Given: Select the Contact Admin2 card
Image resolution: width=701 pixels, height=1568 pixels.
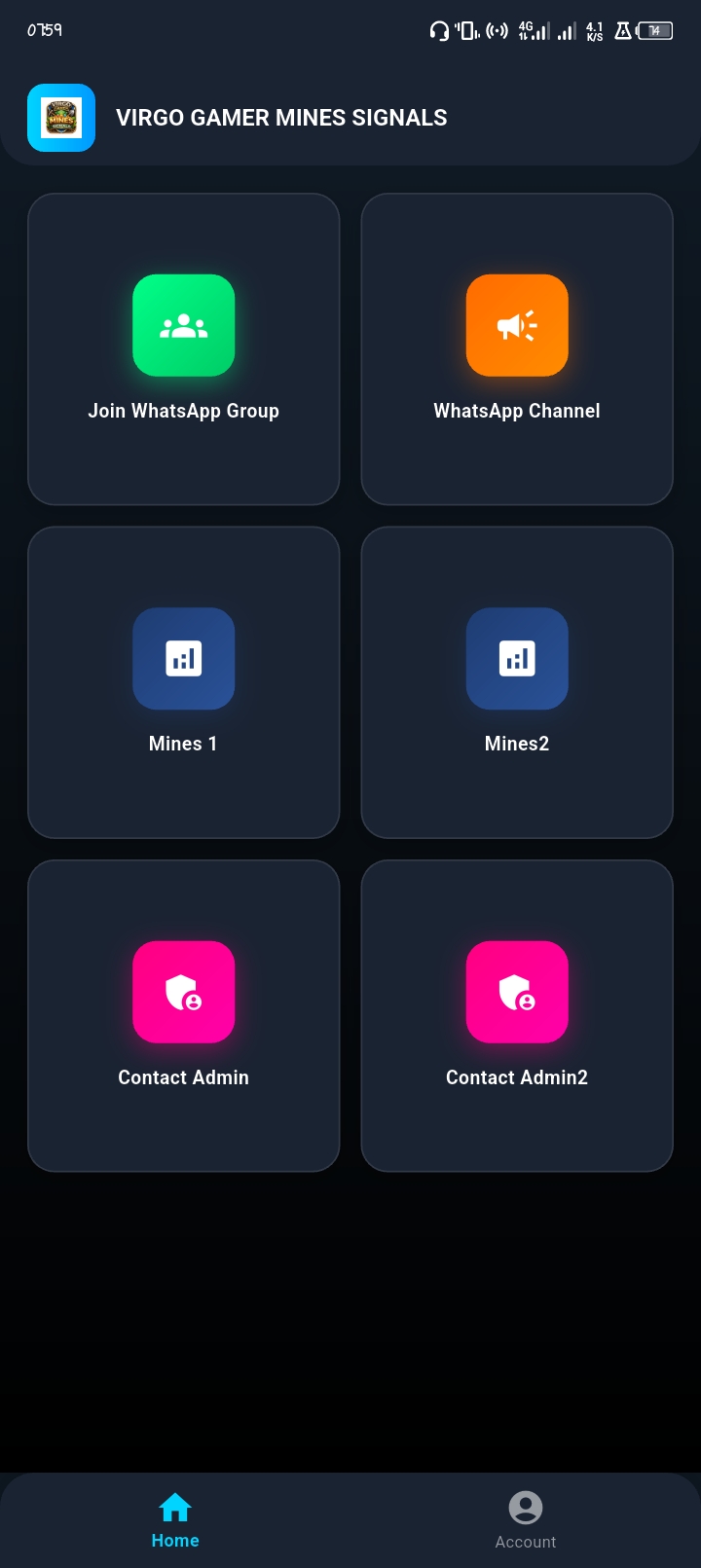Looking at the screenshot, I should tap(516, 1015).
